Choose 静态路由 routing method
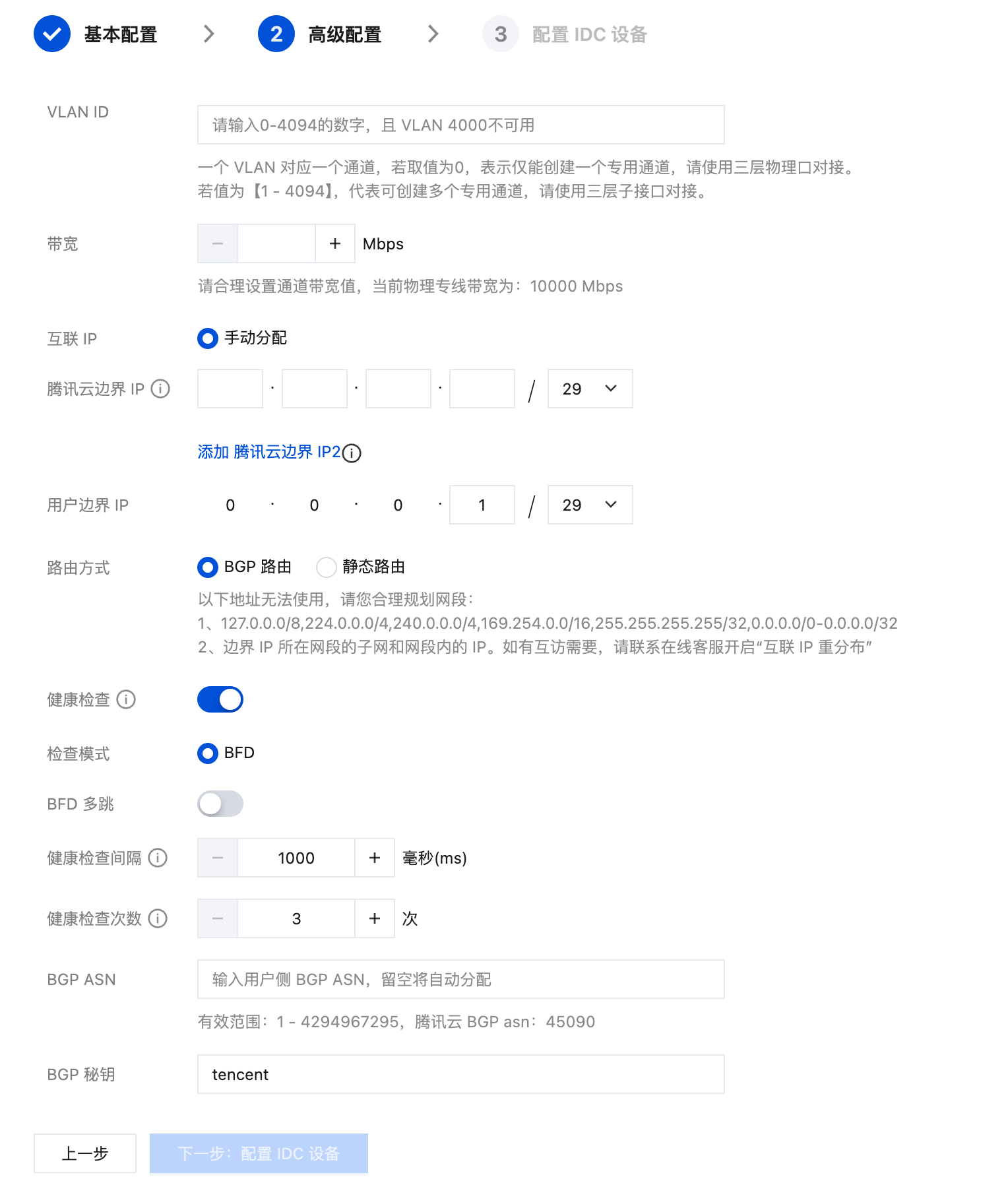Screen dimensions: 1008x1181 point(327,567)
